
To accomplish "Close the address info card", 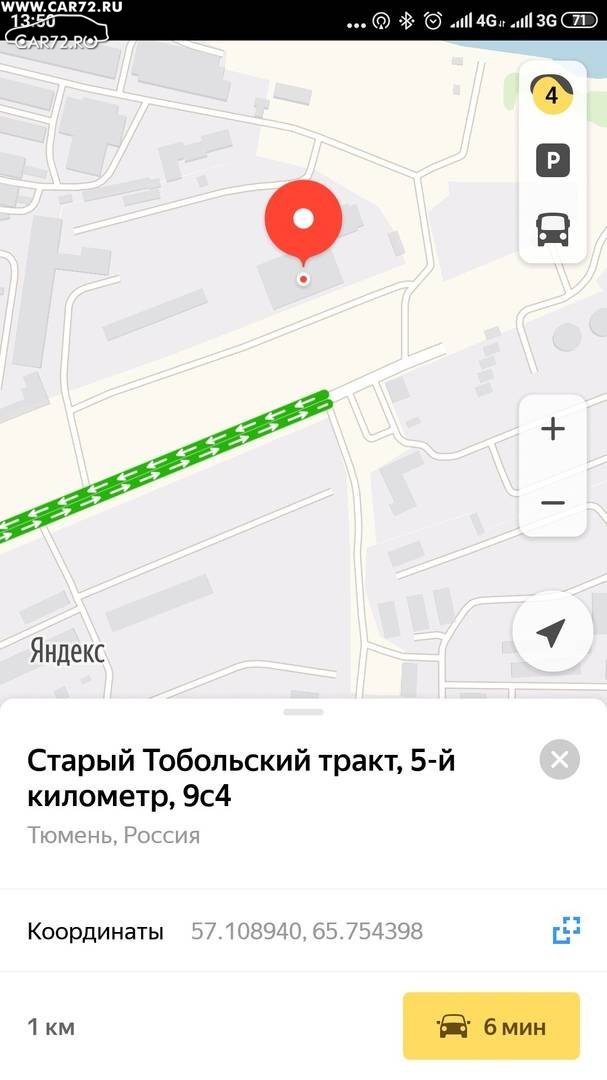I will 560,759.
